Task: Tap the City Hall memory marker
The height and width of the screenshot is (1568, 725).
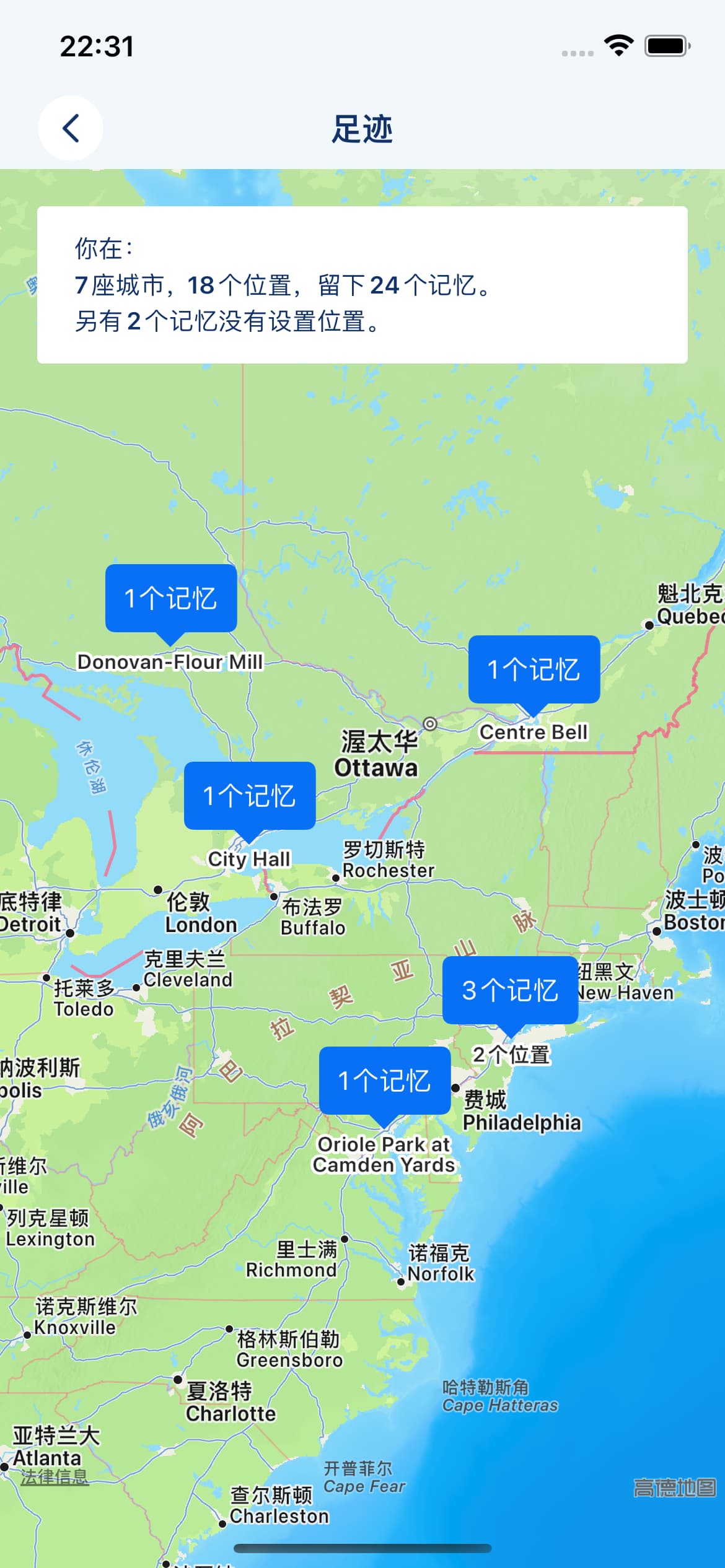Action: pos(250,796)
